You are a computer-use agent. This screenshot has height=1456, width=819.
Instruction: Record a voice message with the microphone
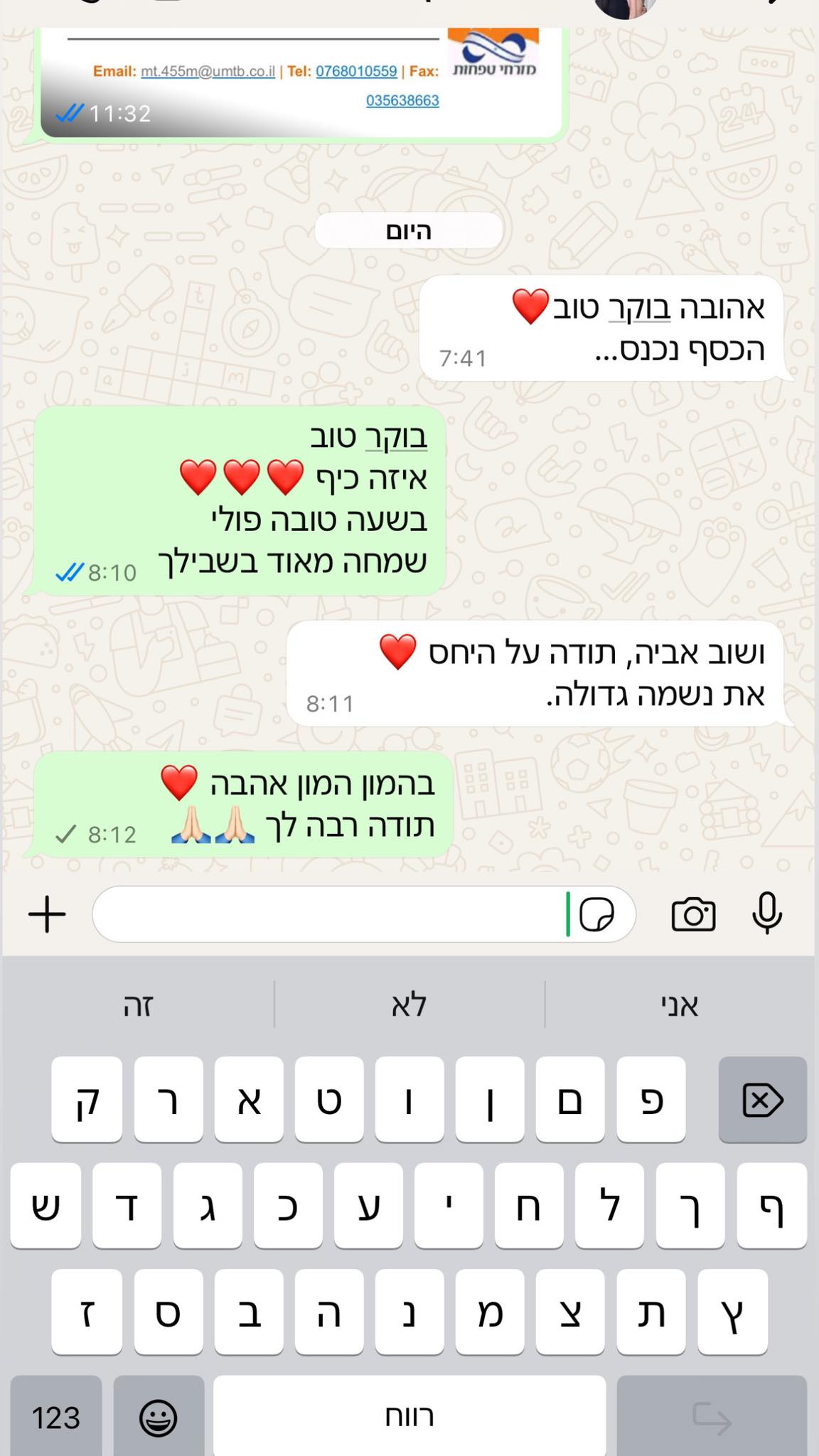point(767,914)
